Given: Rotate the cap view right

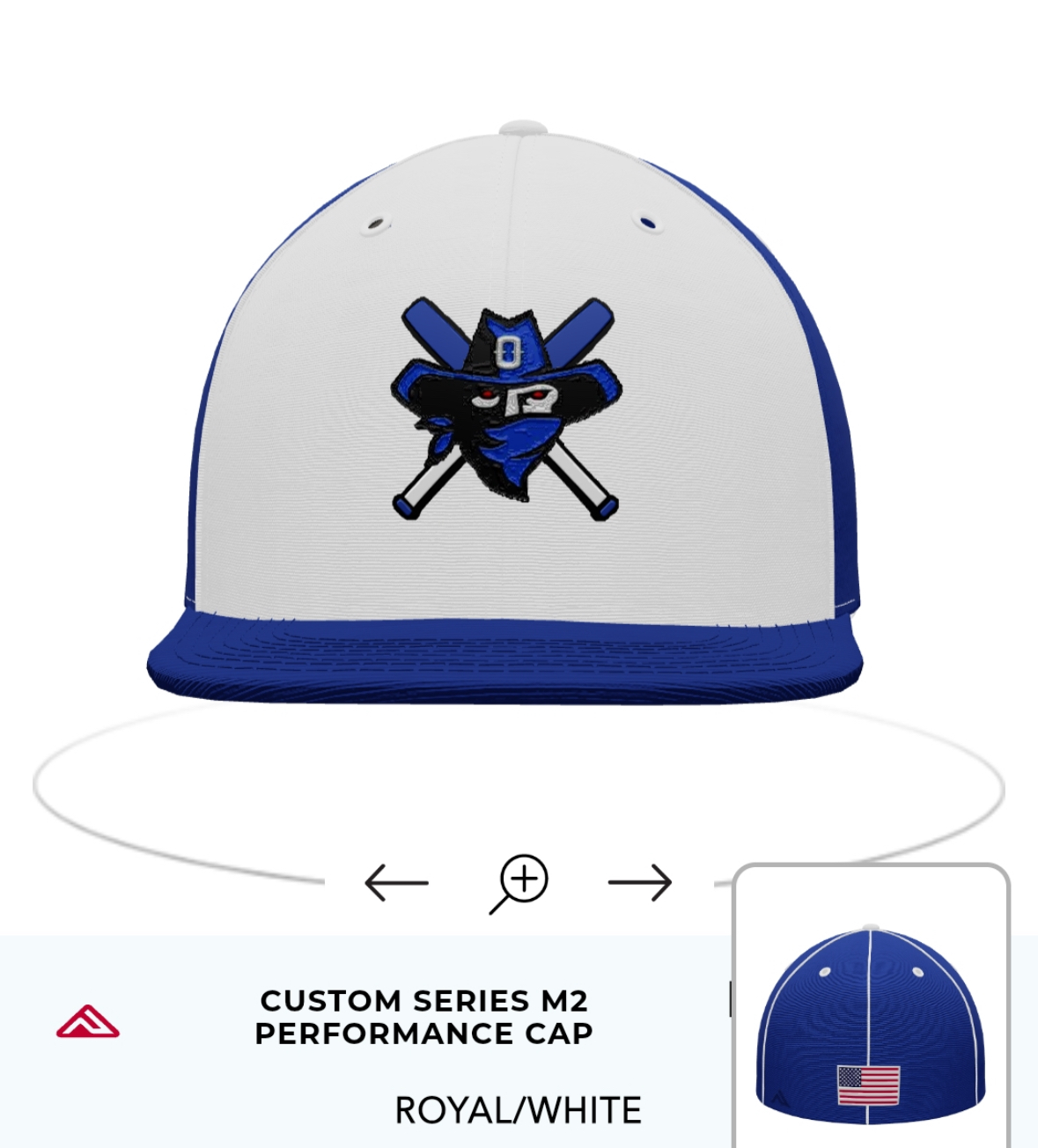Looking at the screenshot, I should (x=640, y=882).
